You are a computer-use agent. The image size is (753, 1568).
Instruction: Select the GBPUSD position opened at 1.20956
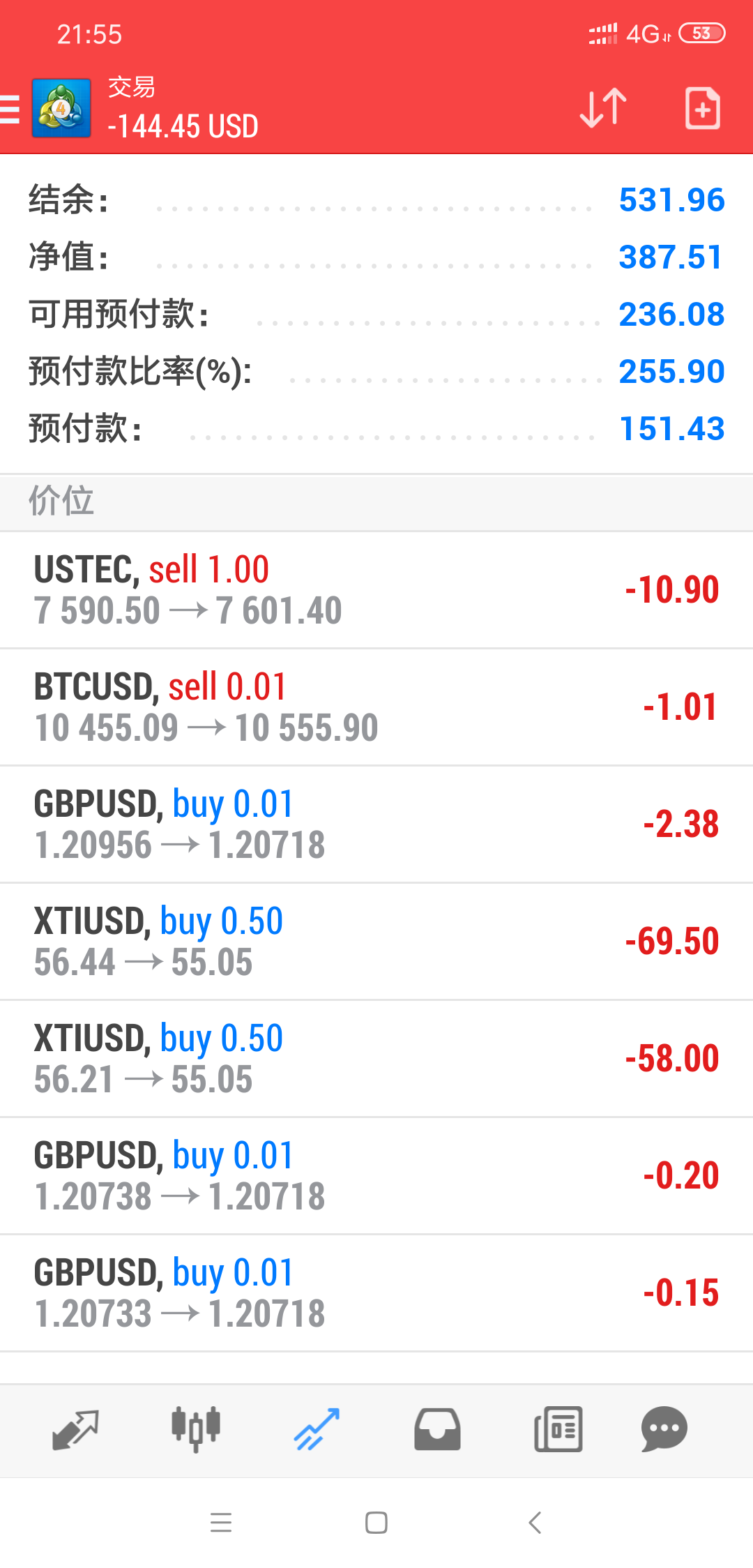(376, 824)
